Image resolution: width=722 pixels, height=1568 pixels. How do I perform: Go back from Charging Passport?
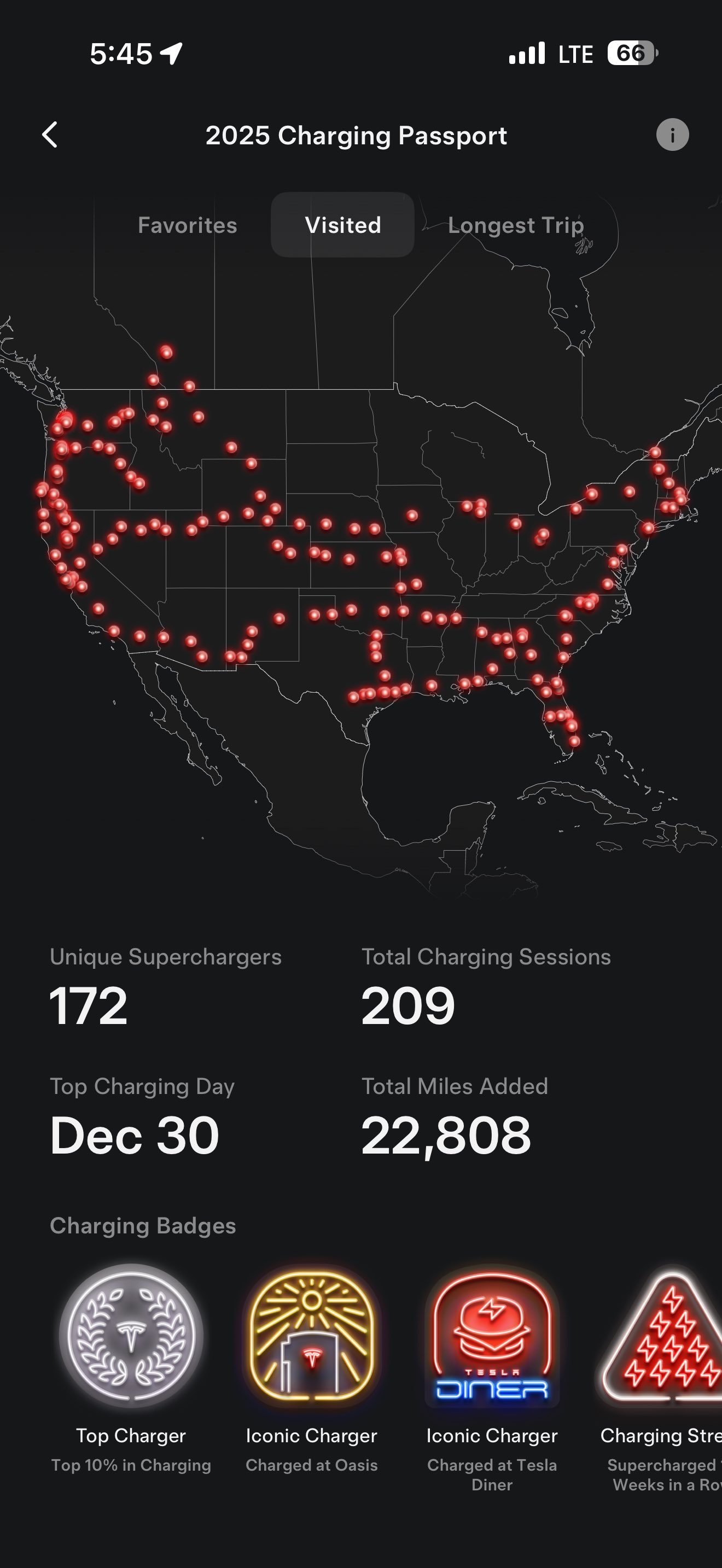point(50,134)
